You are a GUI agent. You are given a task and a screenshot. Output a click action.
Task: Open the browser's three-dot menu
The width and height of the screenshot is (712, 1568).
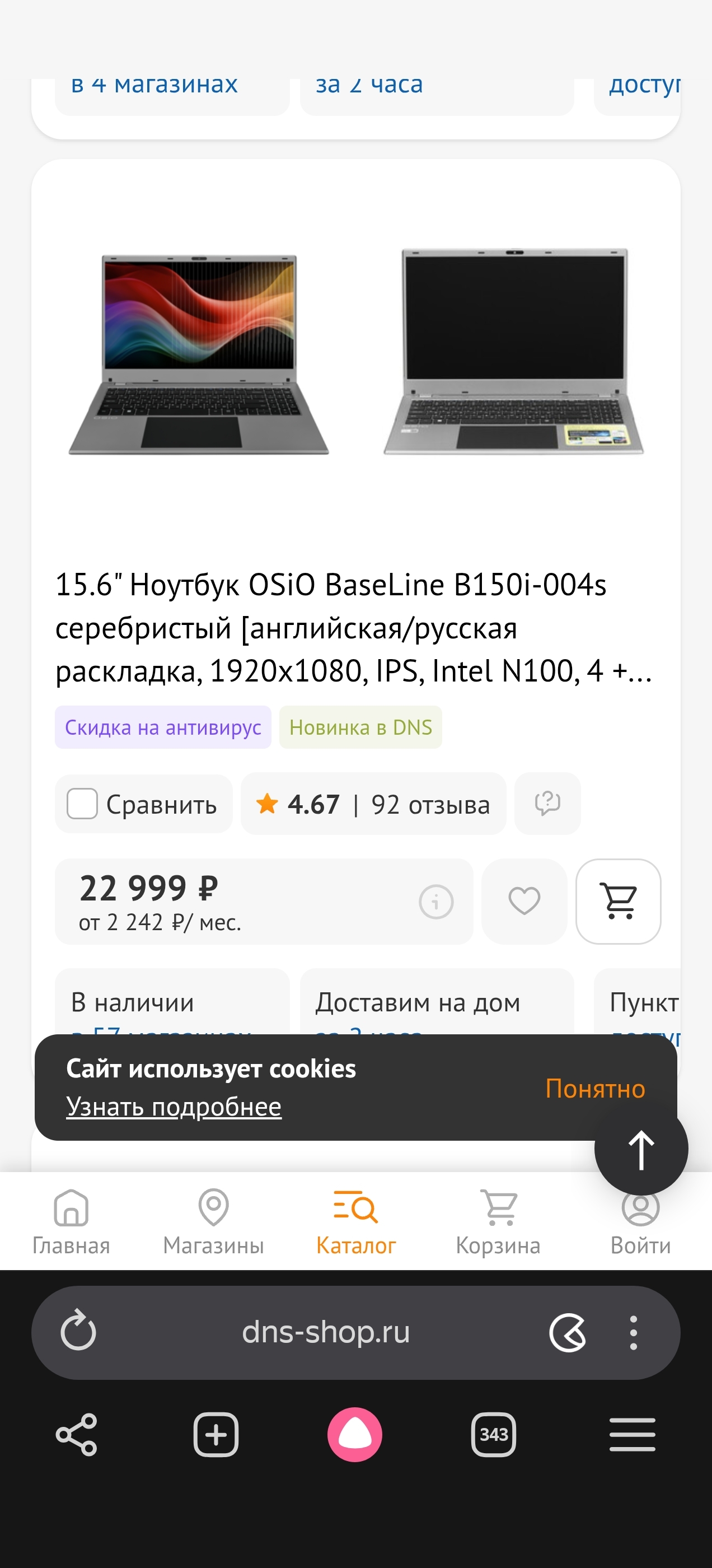click(634, 1332)
